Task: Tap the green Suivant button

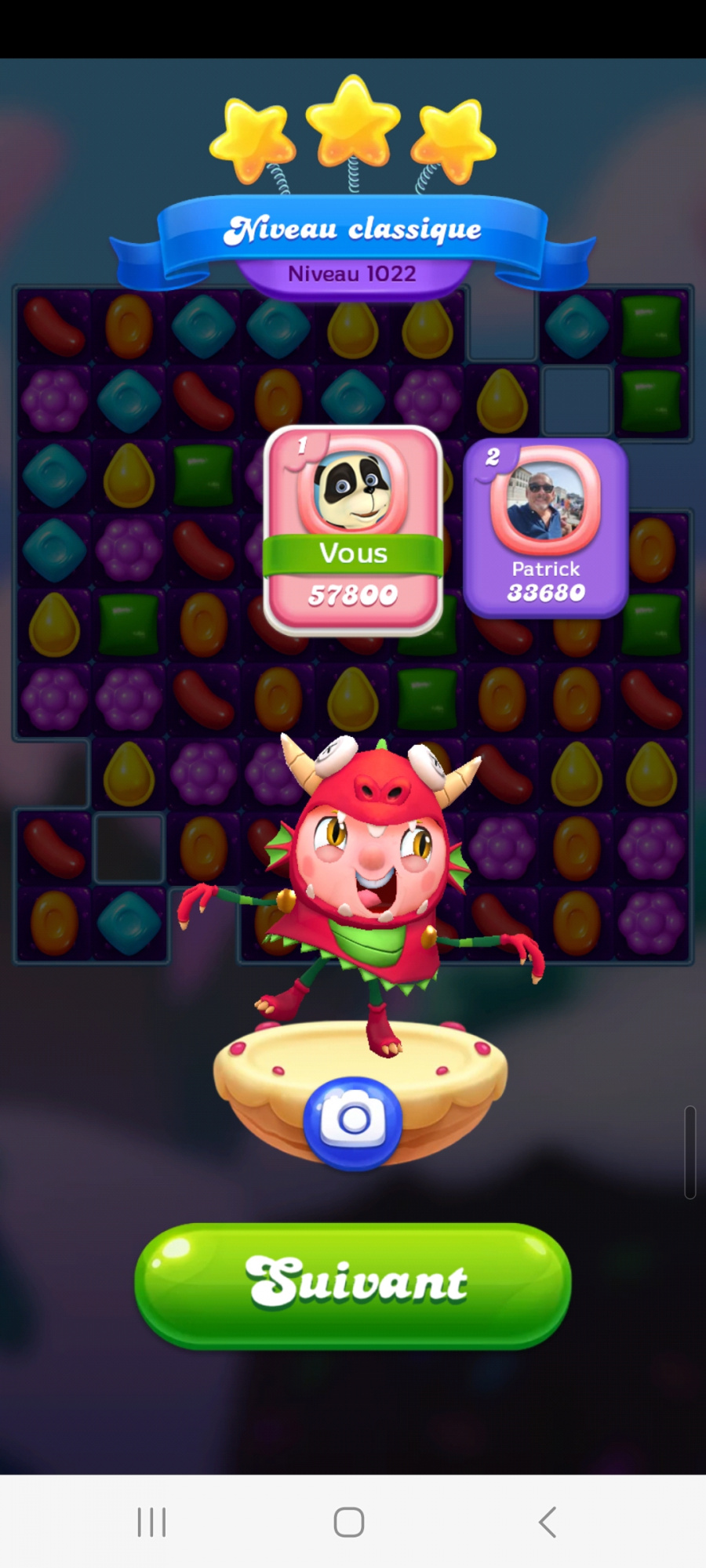Action: tap(353, 1284)
